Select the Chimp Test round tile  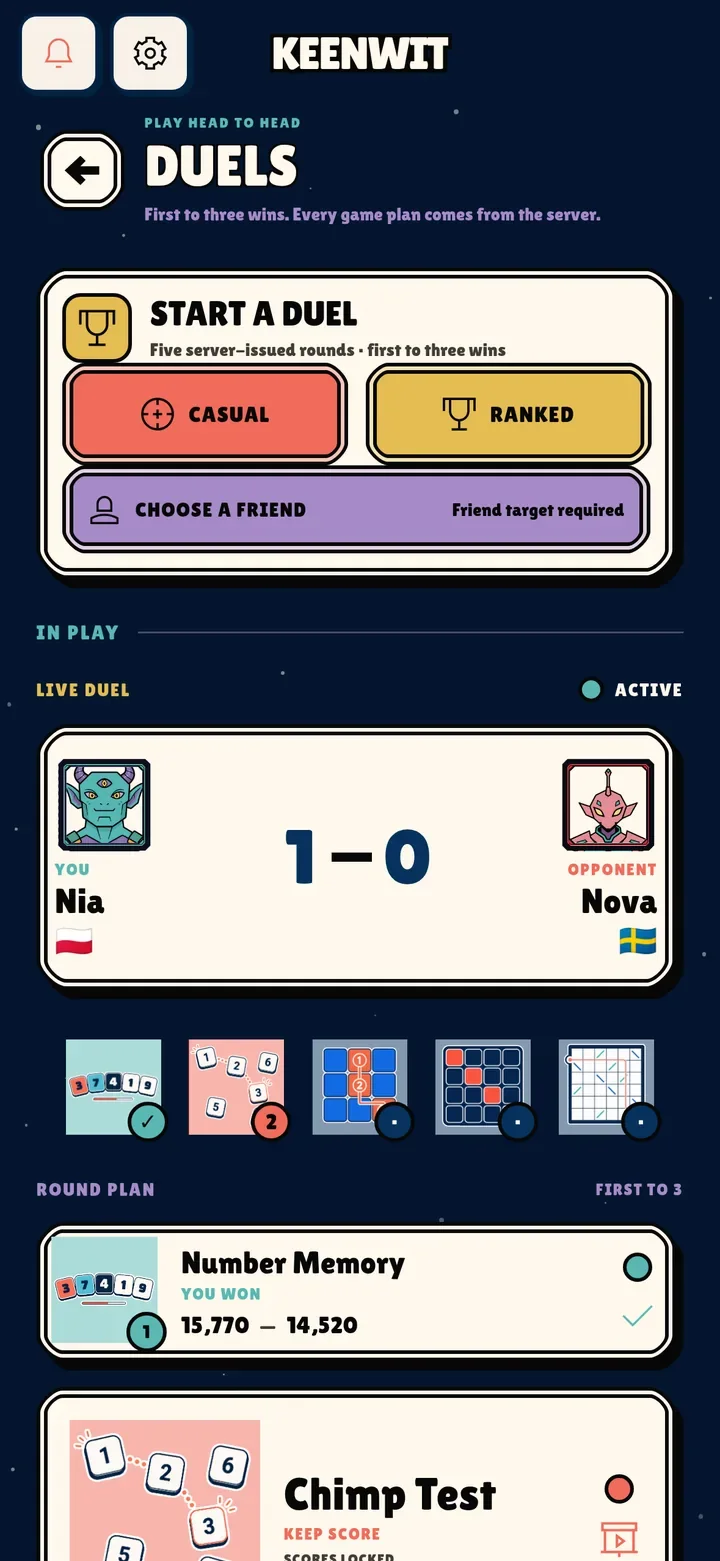(x=237, y=1087)
